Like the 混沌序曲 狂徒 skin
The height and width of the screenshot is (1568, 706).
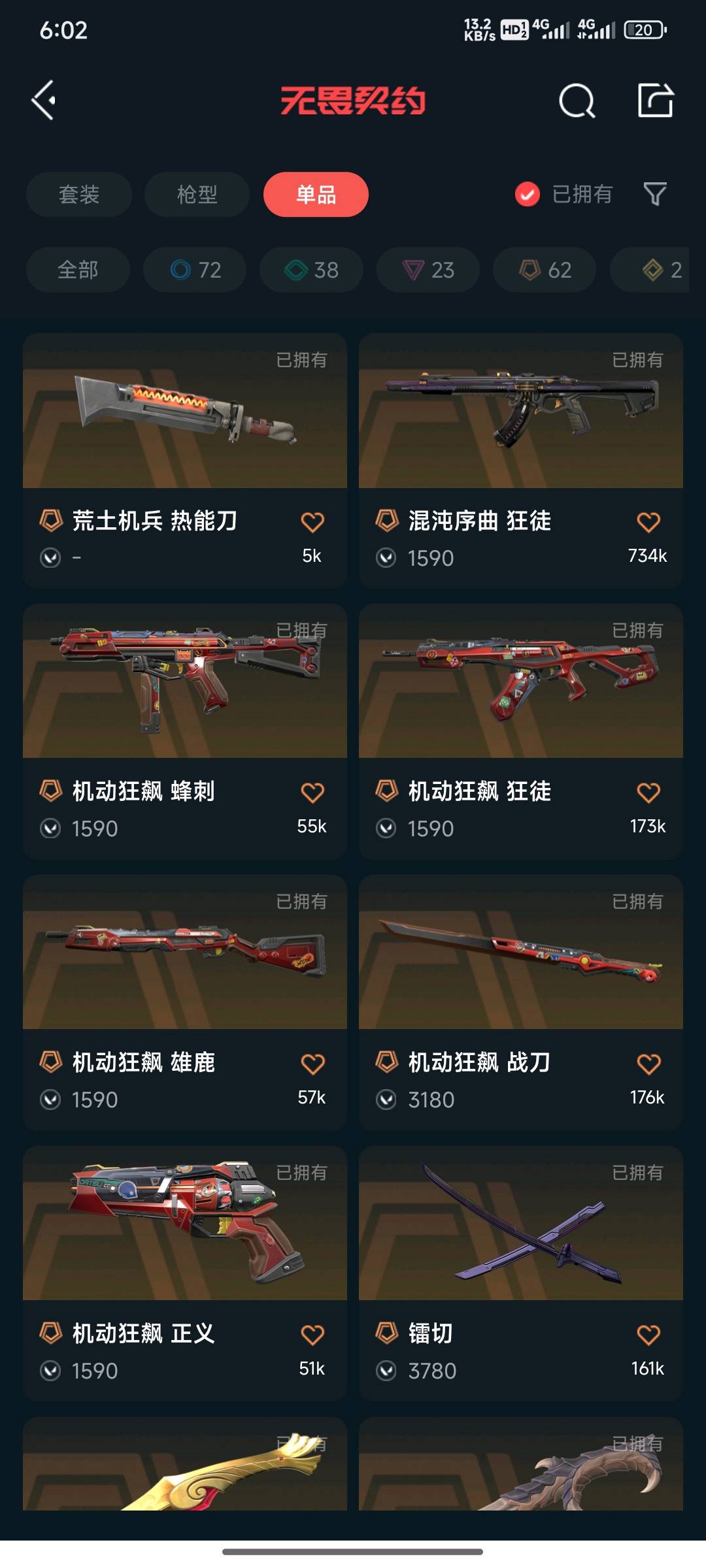[x=648, y=522]
